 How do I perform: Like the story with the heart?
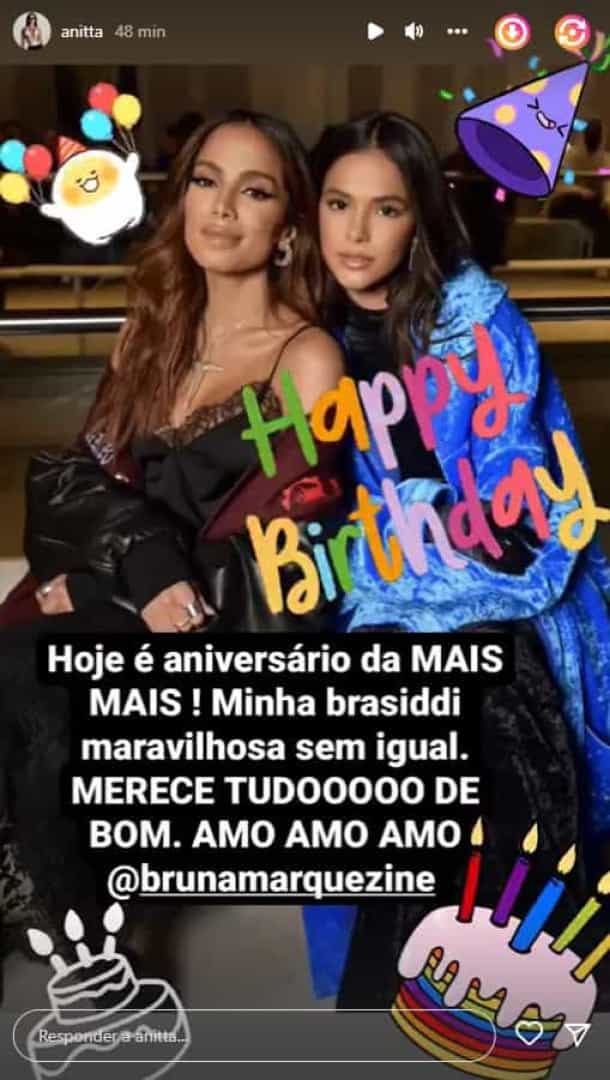529,1034
